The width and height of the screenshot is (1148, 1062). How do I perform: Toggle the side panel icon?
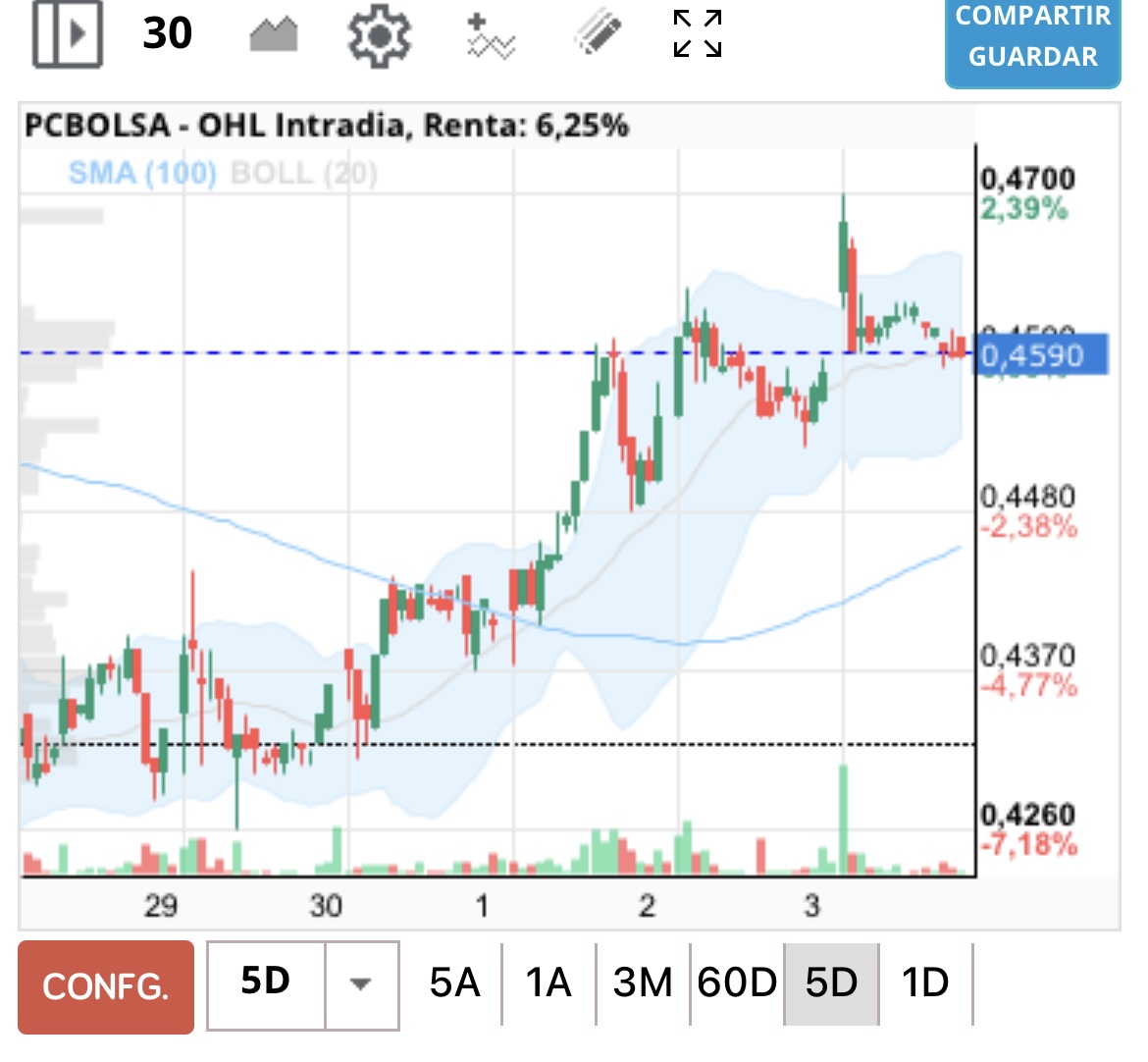click(68, 34)
